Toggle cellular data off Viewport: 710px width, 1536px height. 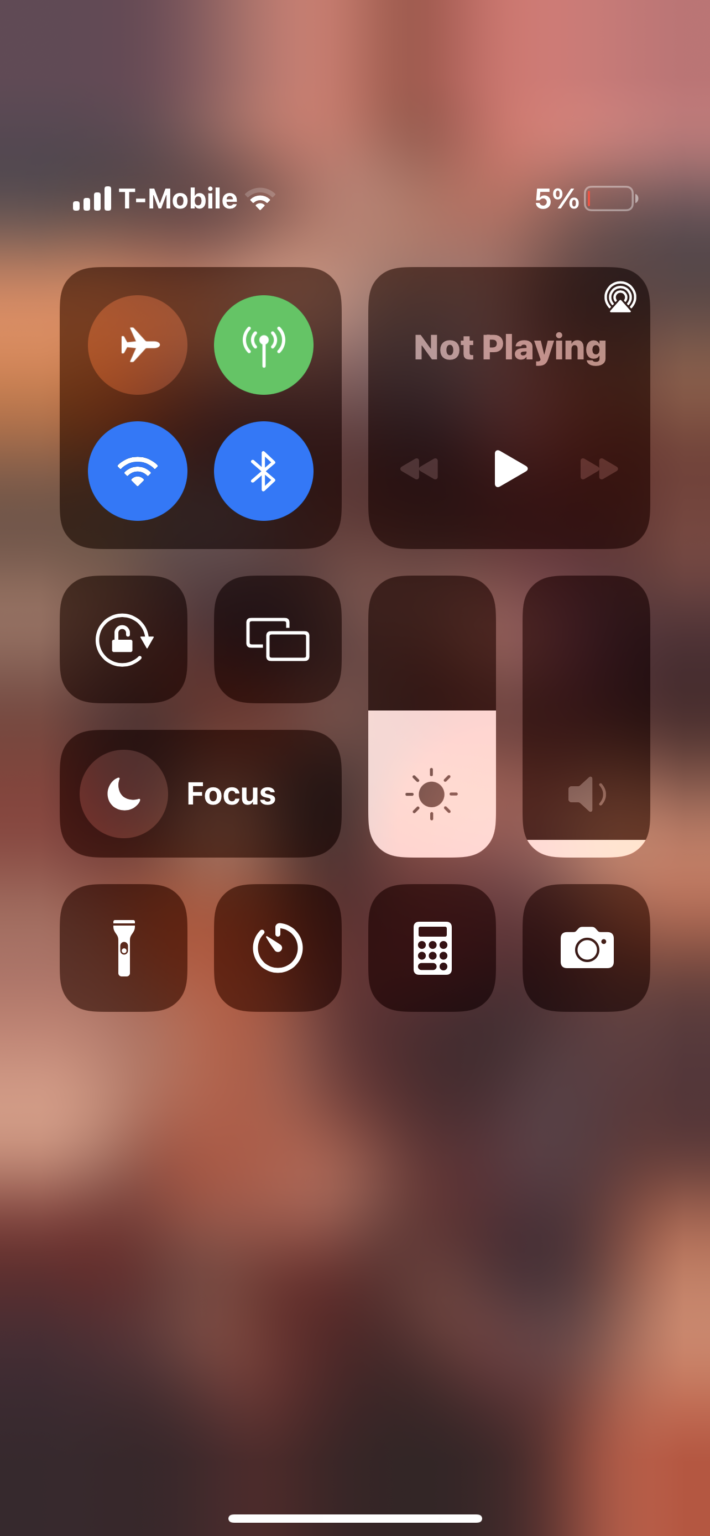(264, 345)
